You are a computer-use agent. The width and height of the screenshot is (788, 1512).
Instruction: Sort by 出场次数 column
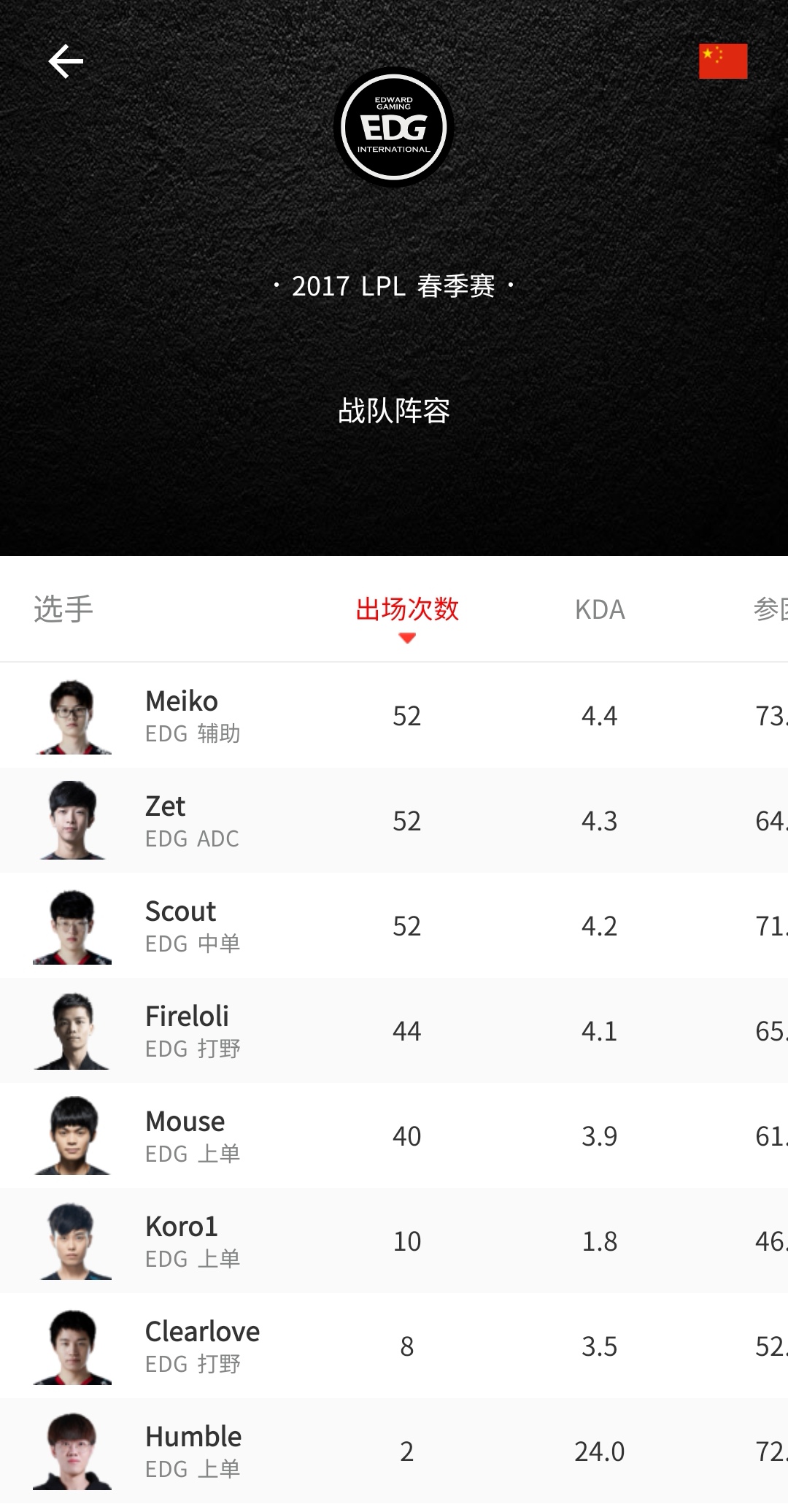[x=406, y=610]
